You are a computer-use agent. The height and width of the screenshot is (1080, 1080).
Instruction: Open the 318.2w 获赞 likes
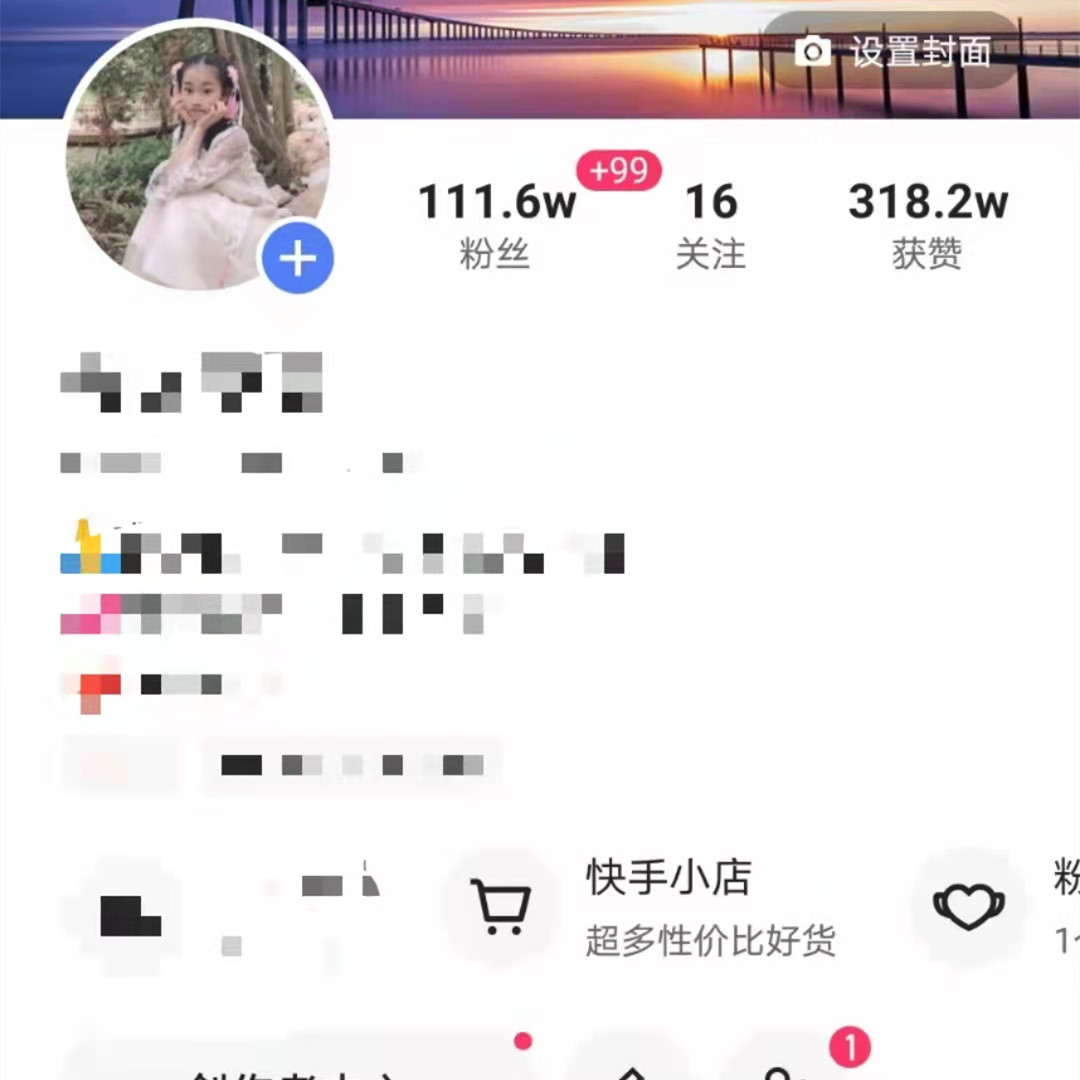click(x=927, y=225)
